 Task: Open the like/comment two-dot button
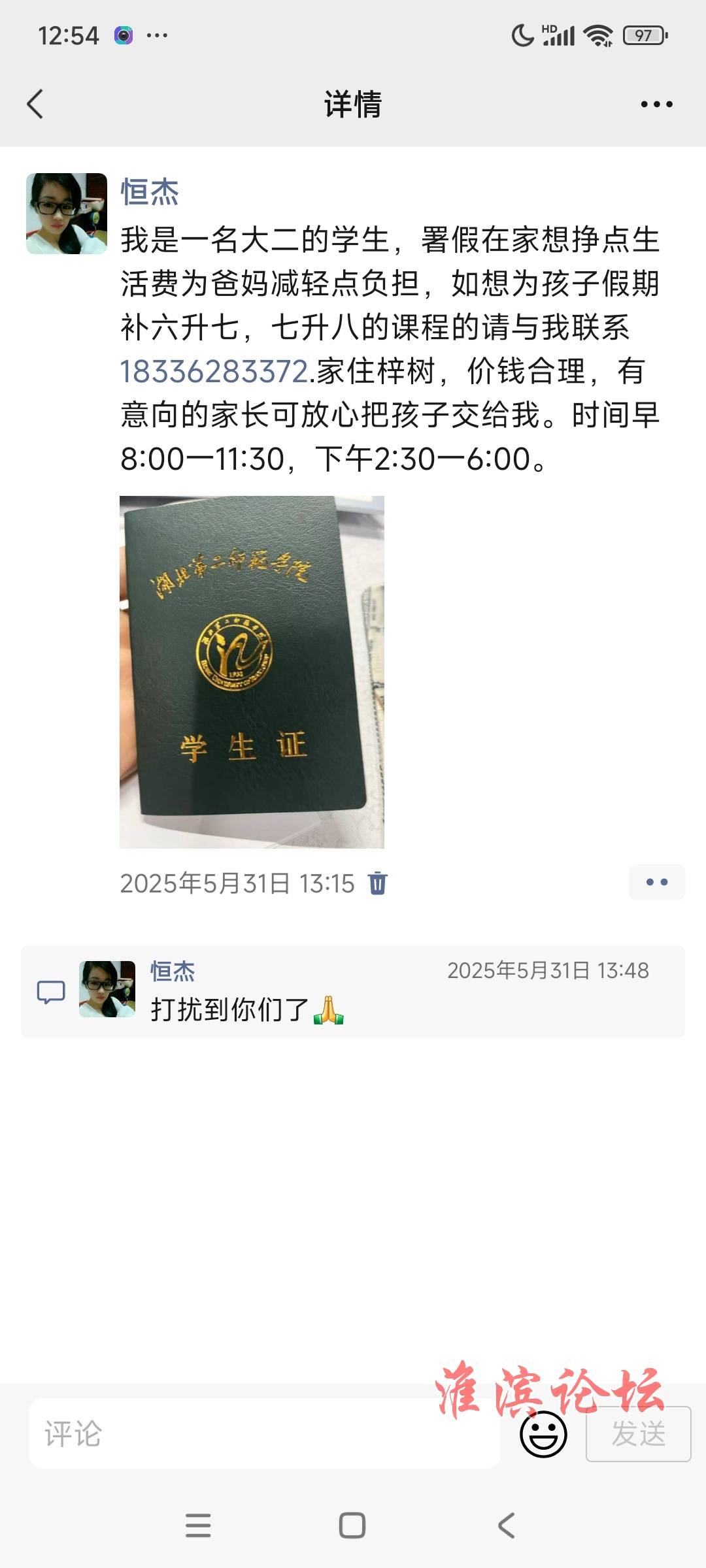click(x=657, y=882)
